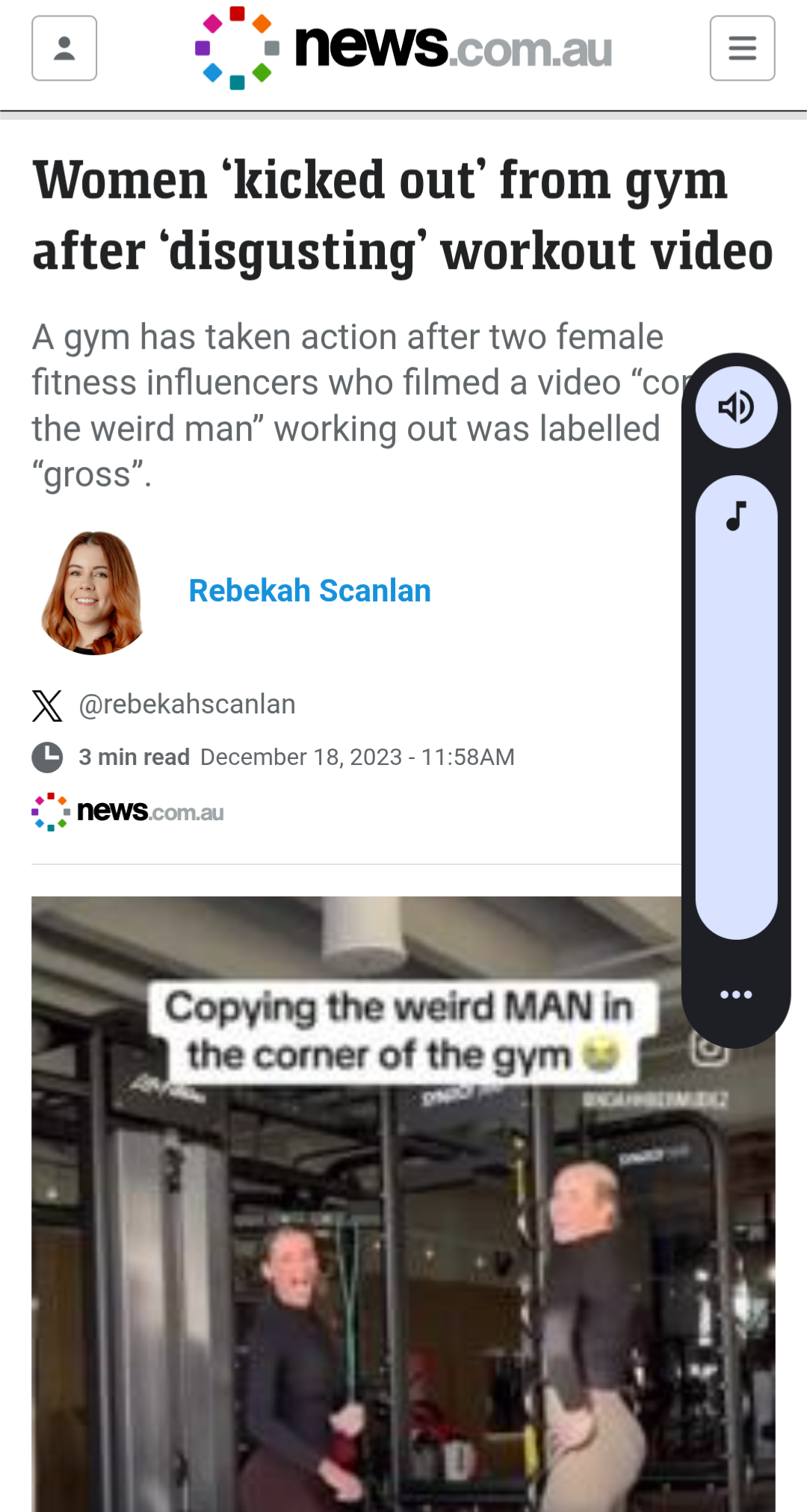
Task: Adjust the media volume slider
Action: tap(736, 706)
